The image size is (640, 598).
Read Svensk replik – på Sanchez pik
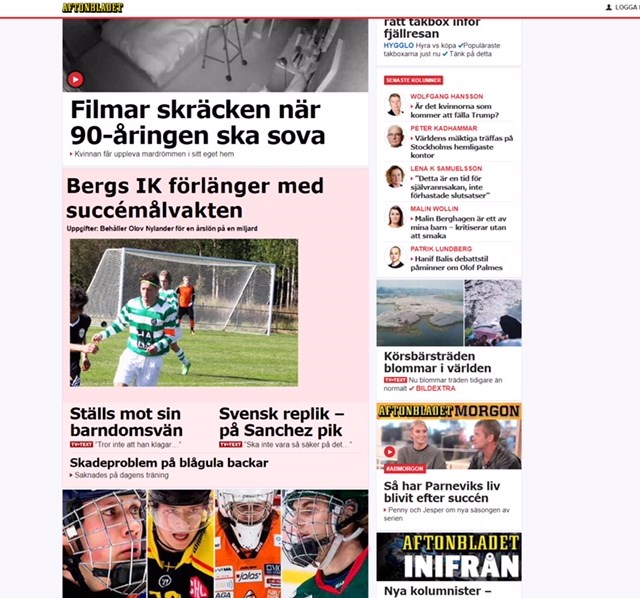coord(281,421)
